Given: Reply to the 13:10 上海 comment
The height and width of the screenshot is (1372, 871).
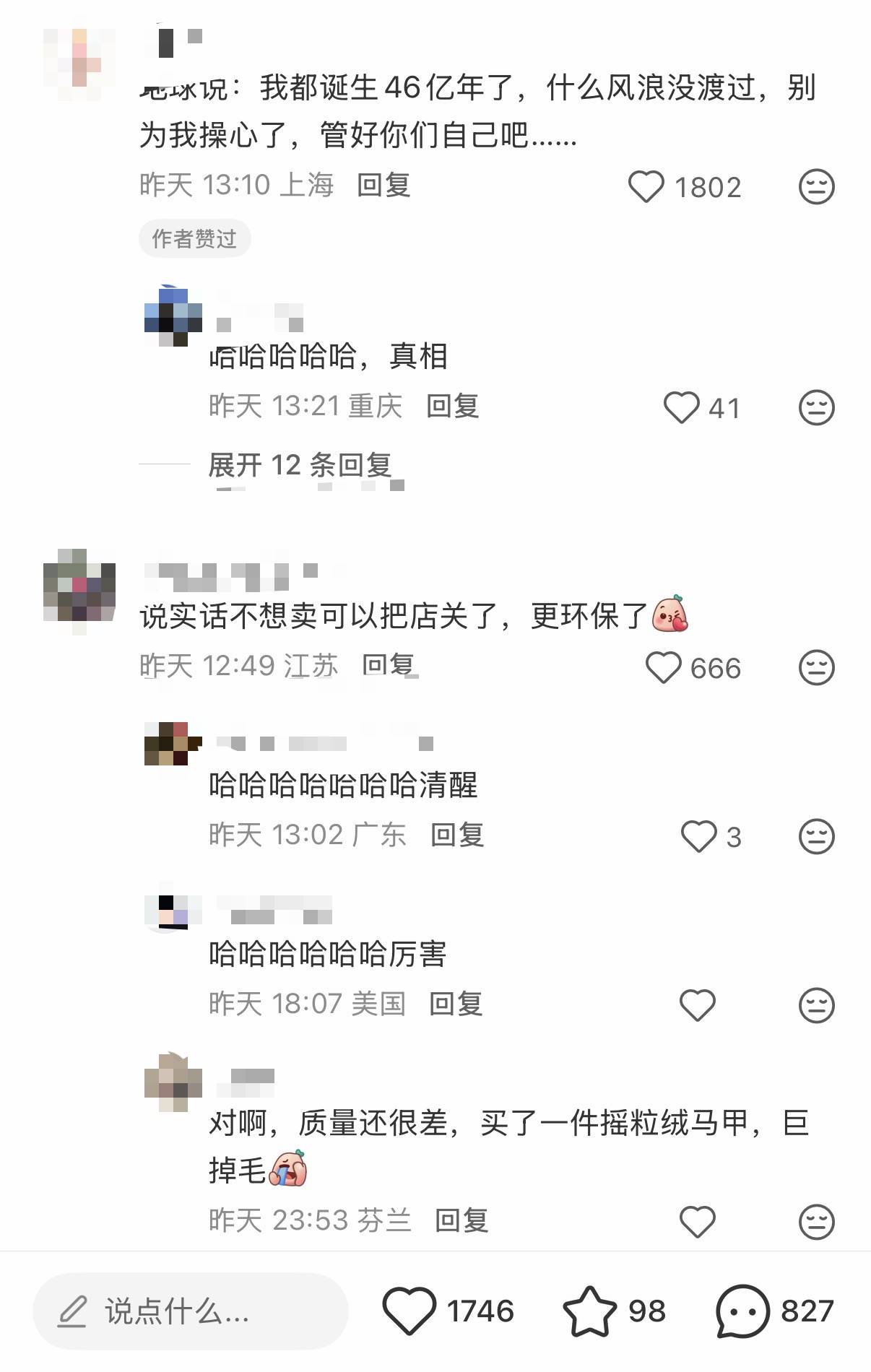Looking at the screenshot, I should tap(383, 185).
